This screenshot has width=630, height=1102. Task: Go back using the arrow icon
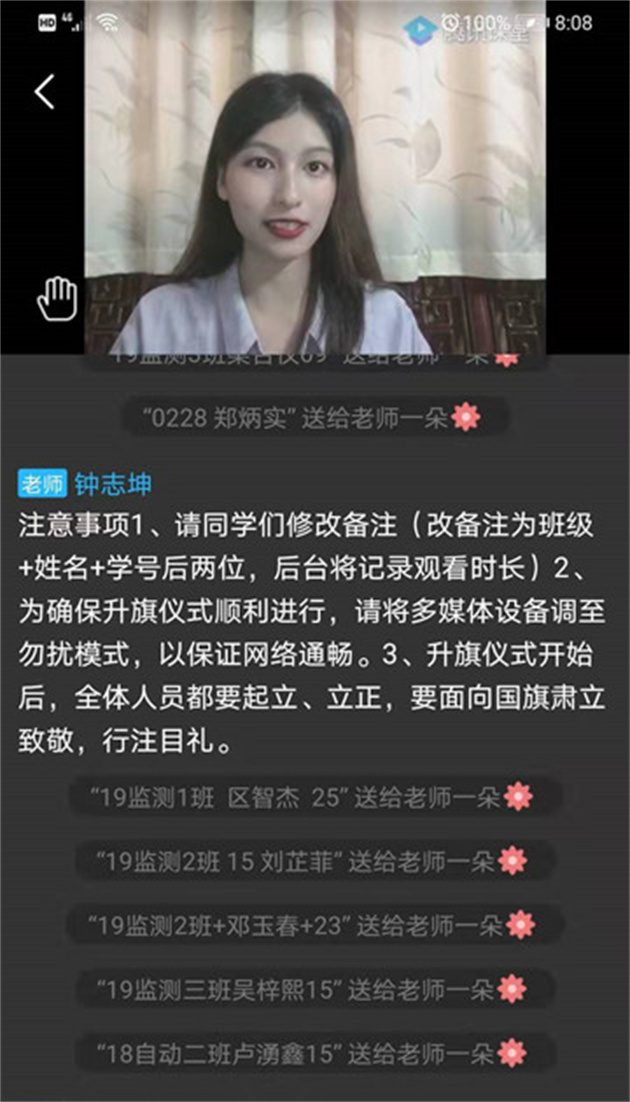click(x=43, y=92)
